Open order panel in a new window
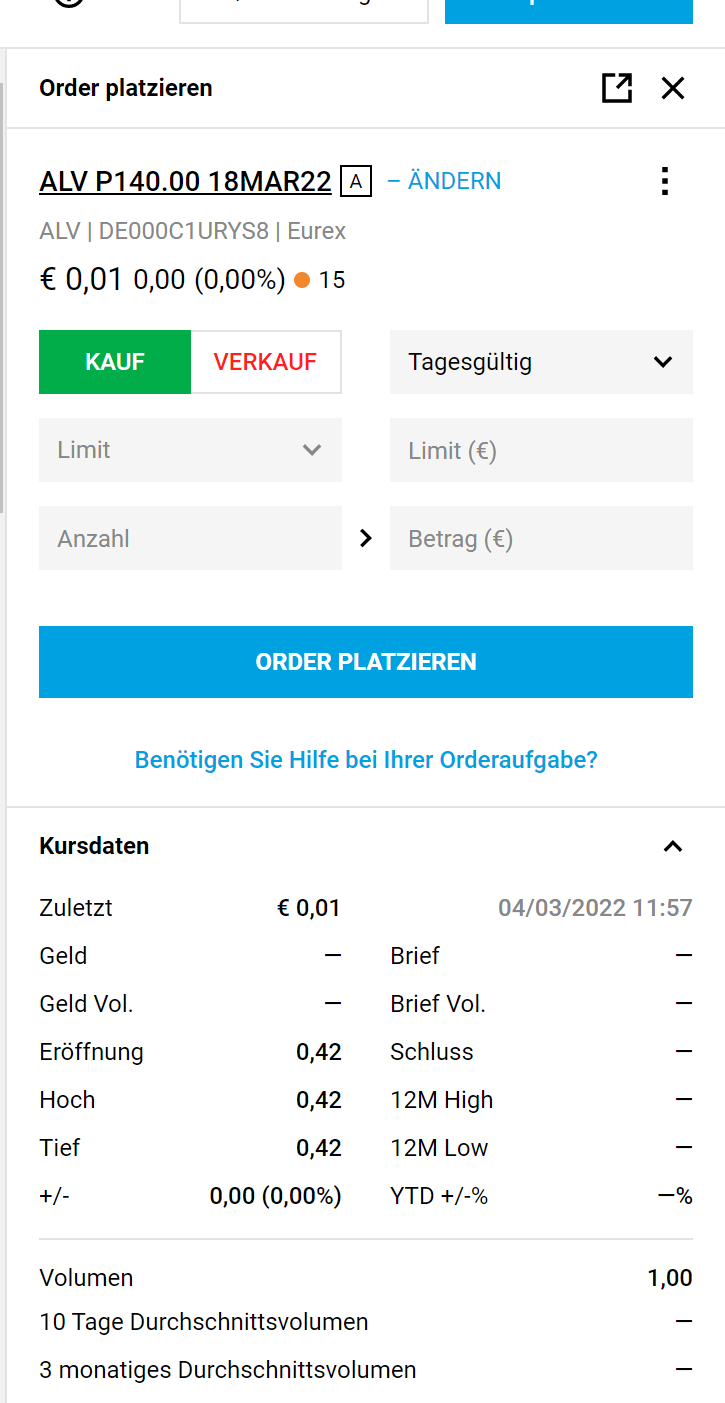725x1403 pixels. point(617,88)
